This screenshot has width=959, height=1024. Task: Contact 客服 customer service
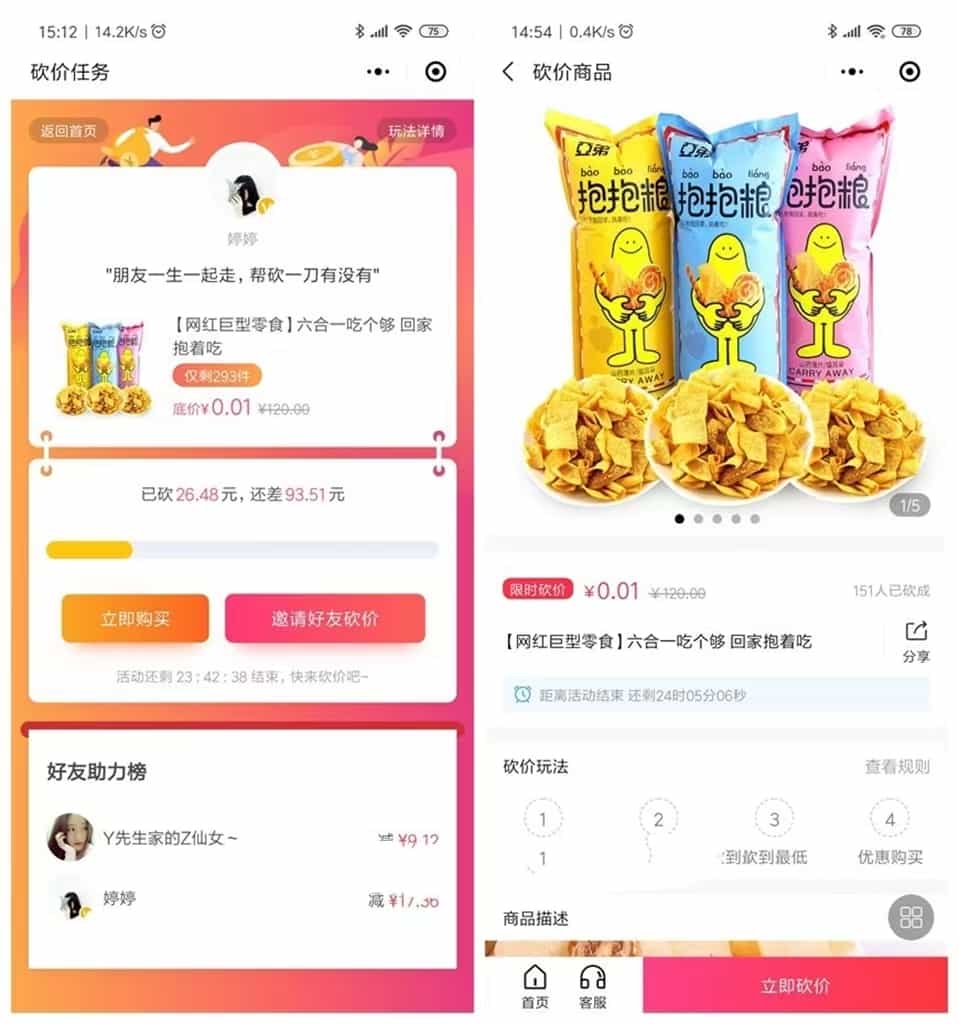pos(593,986)
